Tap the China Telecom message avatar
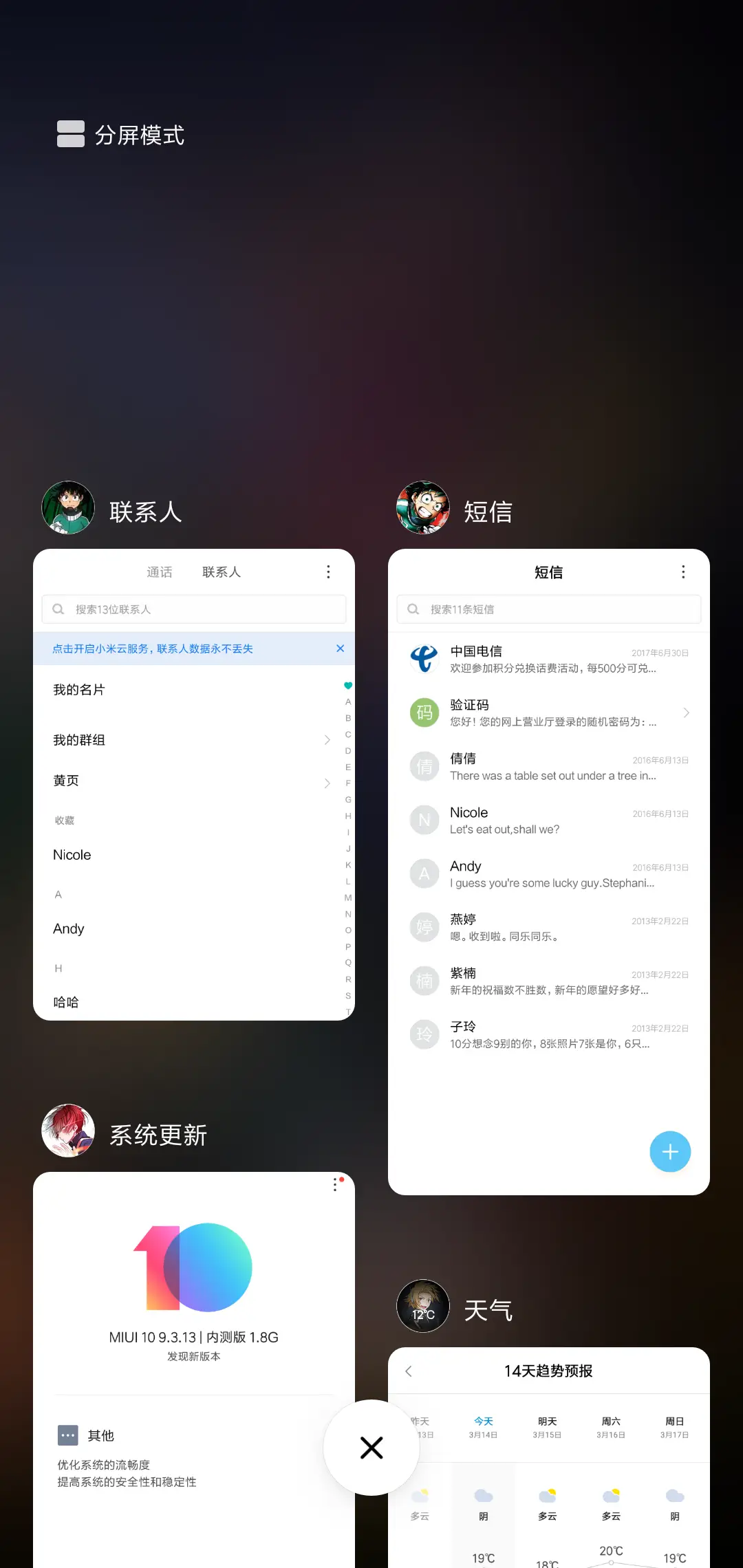 pos(424,659)
